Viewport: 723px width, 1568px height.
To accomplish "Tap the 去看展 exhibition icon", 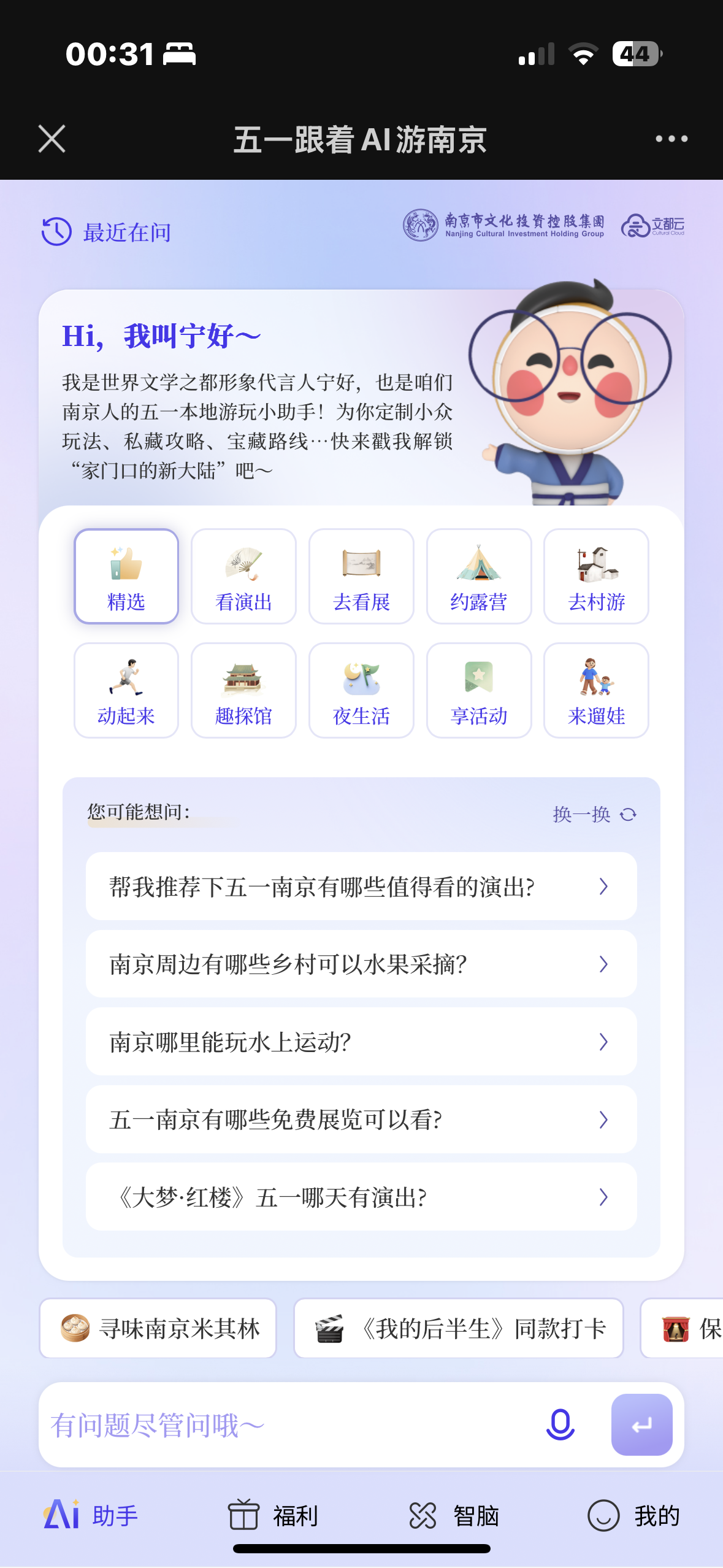I will pos(361,575).
